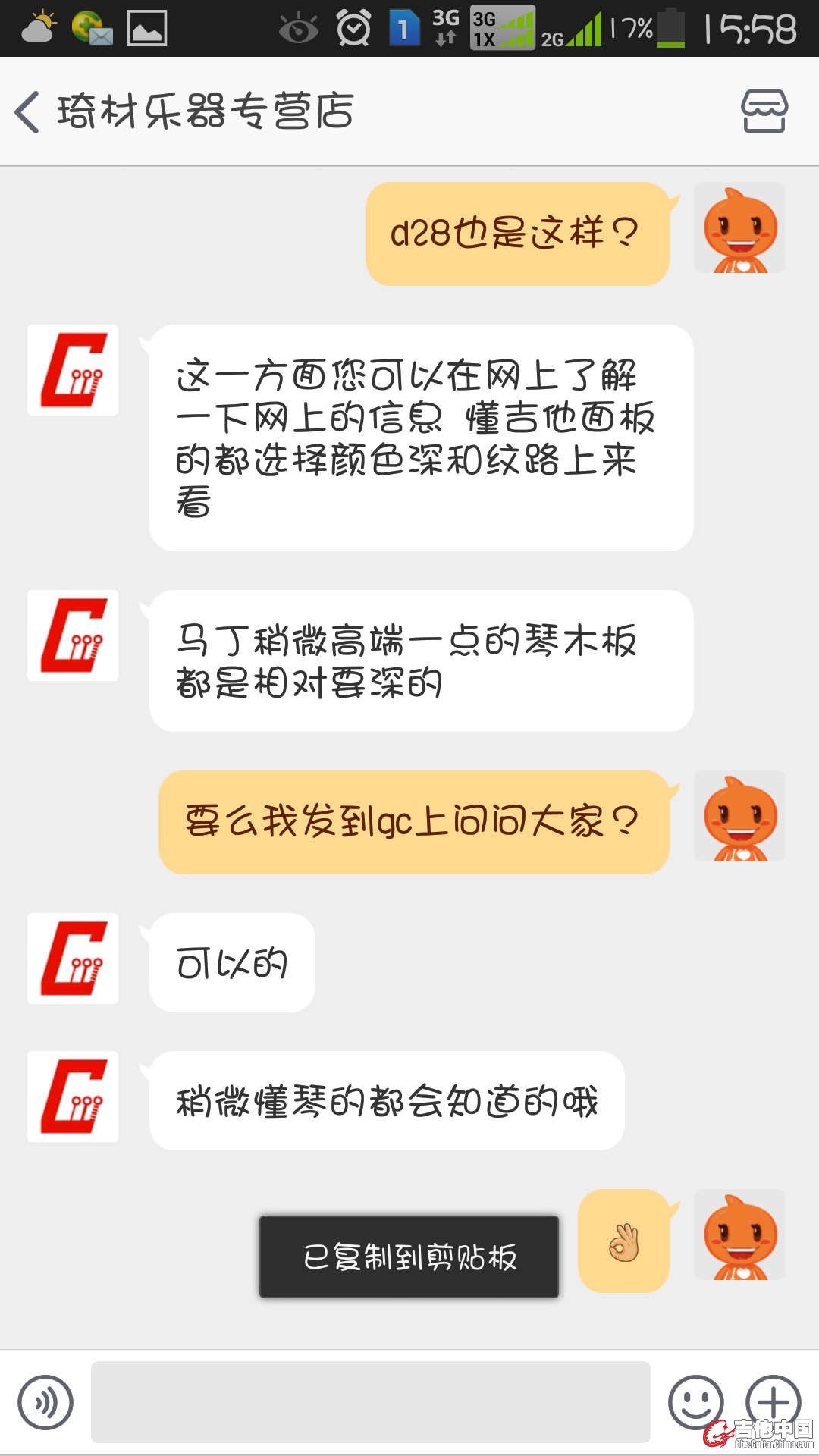Open the seller avatar beside 可以的
The image size is (819, 1456).
click(73, 959)
